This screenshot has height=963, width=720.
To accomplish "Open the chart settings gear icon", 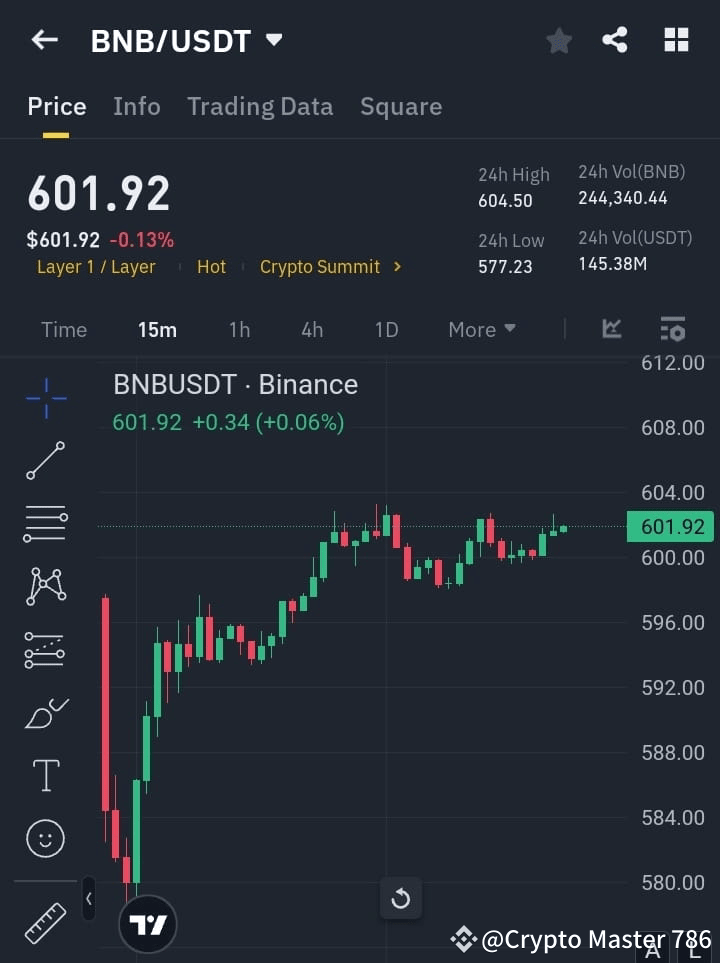I will (x=672, y=329).
